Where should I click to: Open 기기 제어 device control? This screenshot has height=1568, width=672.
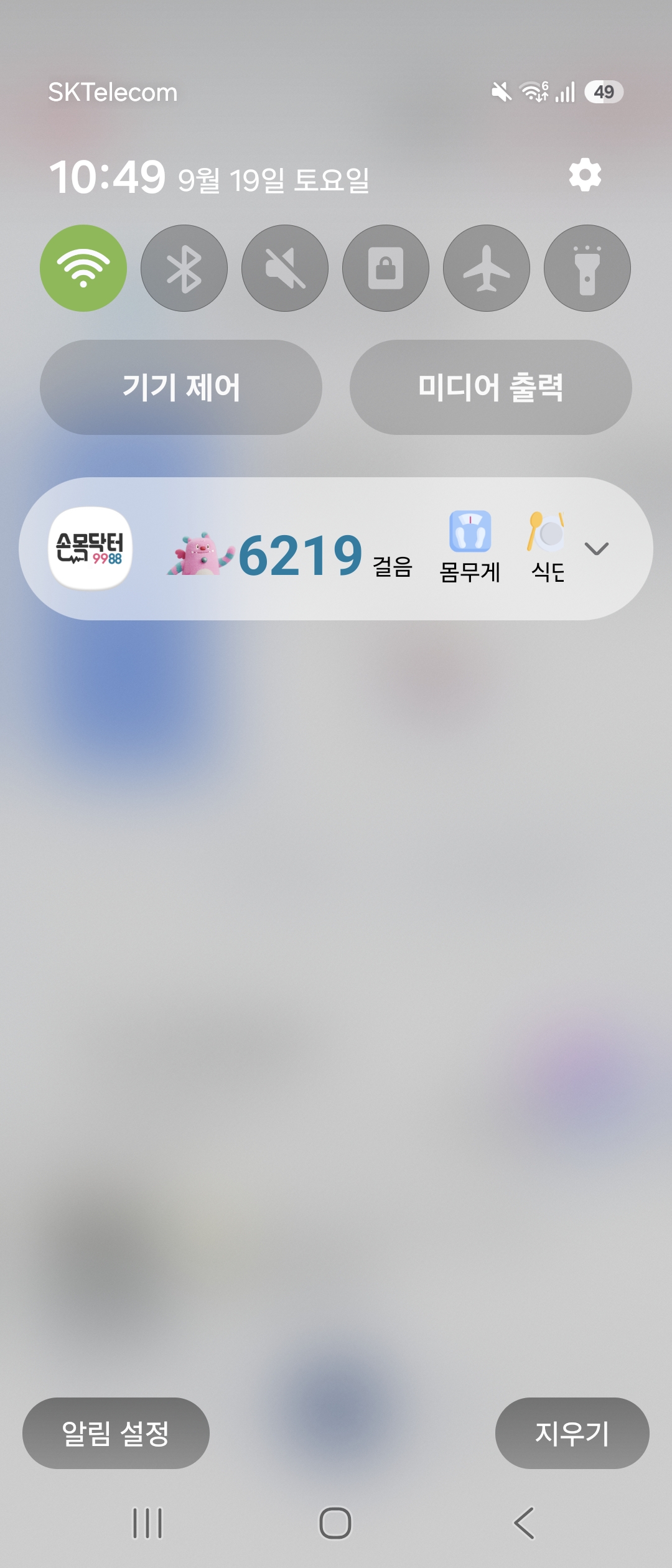(181, 387)
